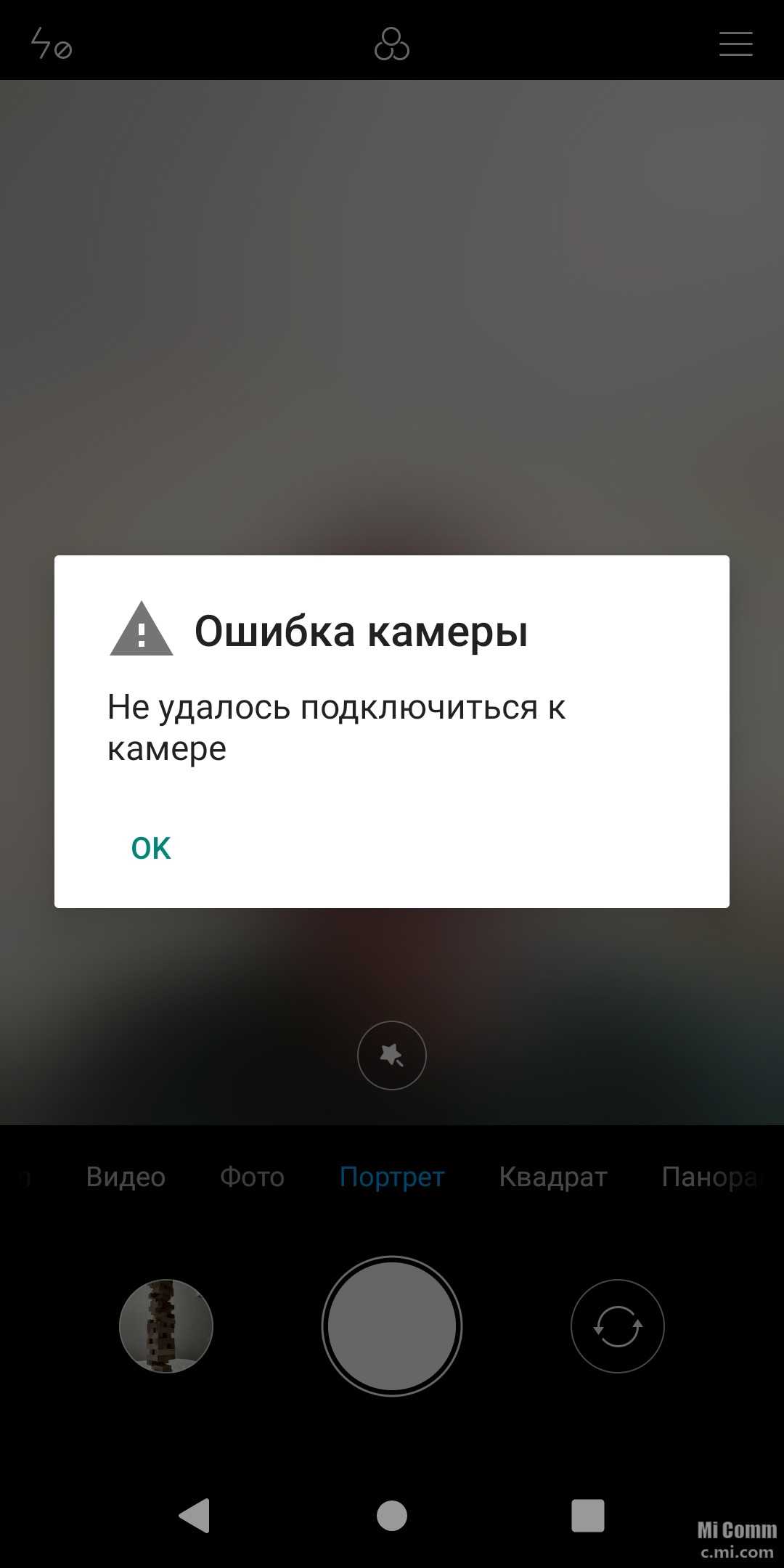This screenshot has width=784, height=1568.
Task: Select the Портрет mode
Action: tap(392, 1177)
